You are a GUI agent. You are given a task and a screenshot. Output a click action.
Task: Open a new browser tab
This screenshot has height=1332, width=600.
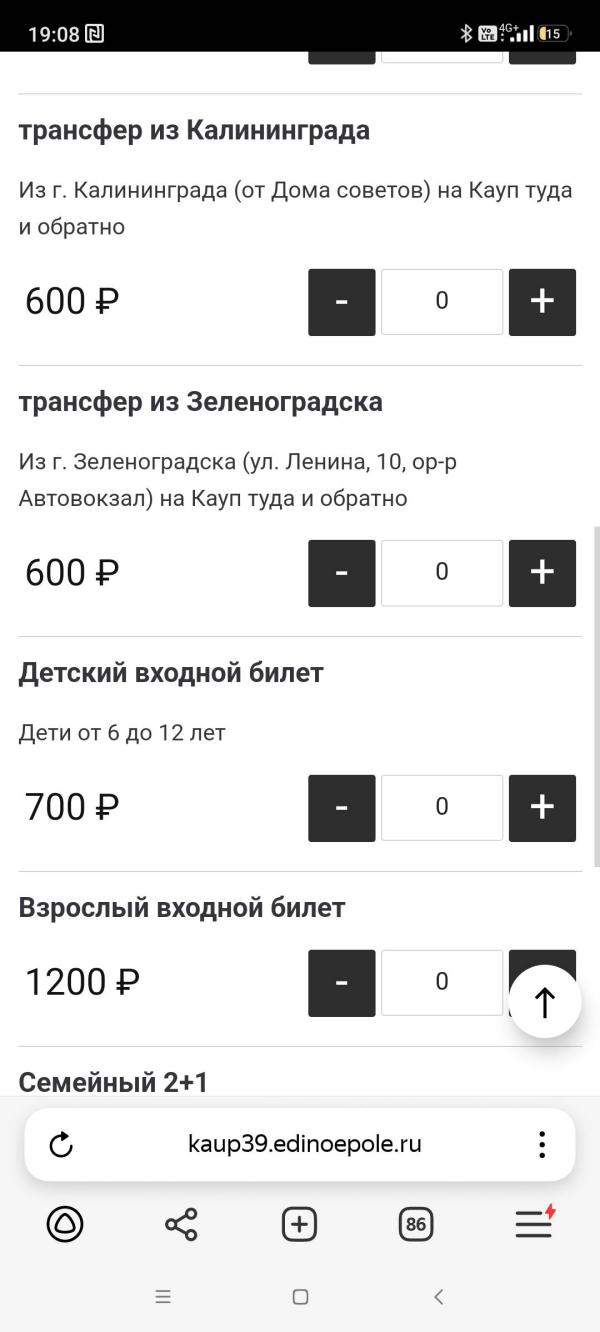click(x=299, y=1224)
